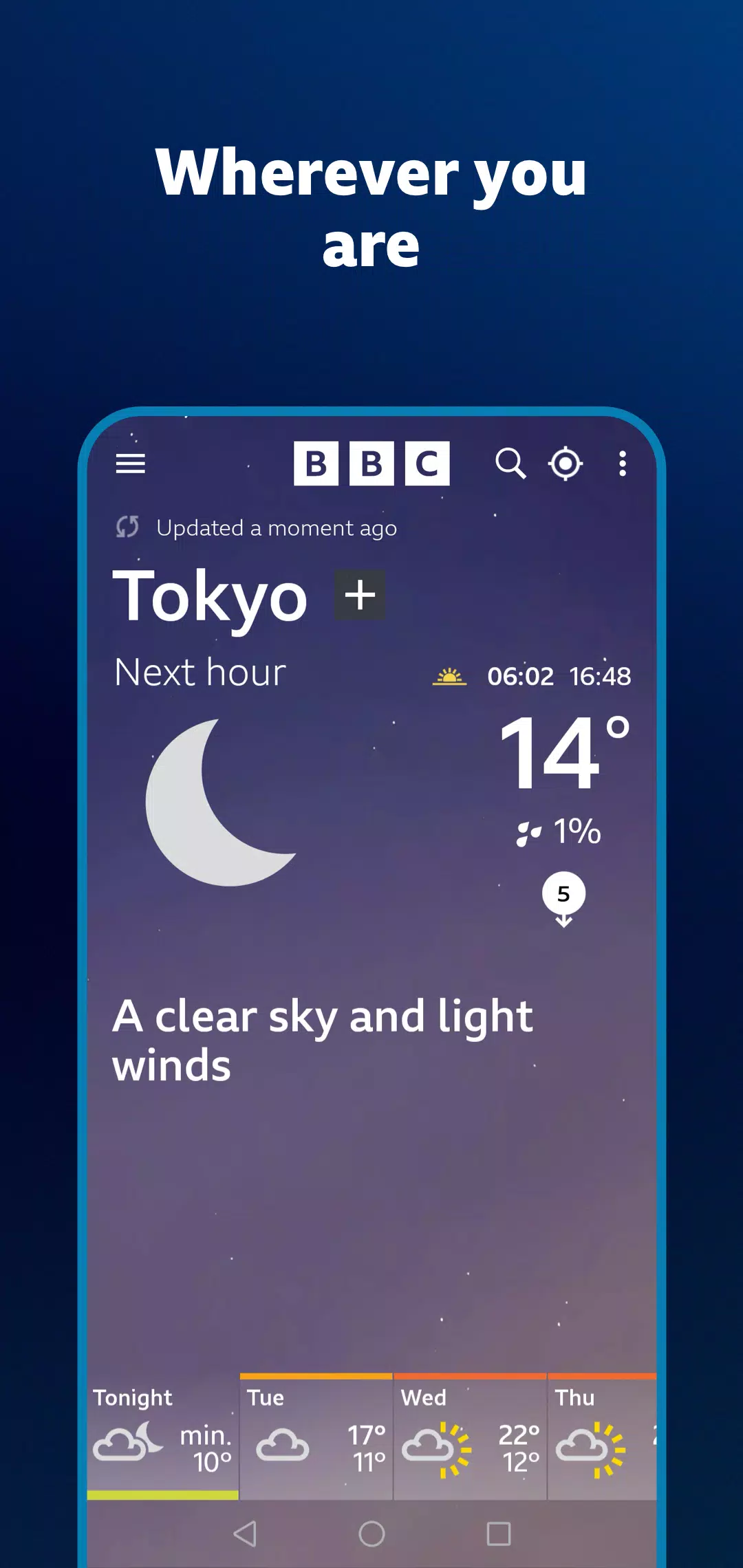The width and height of the screenshot is (743, 1568).
Task: Use current location with the GPS icon
Action: pos(566,464)
